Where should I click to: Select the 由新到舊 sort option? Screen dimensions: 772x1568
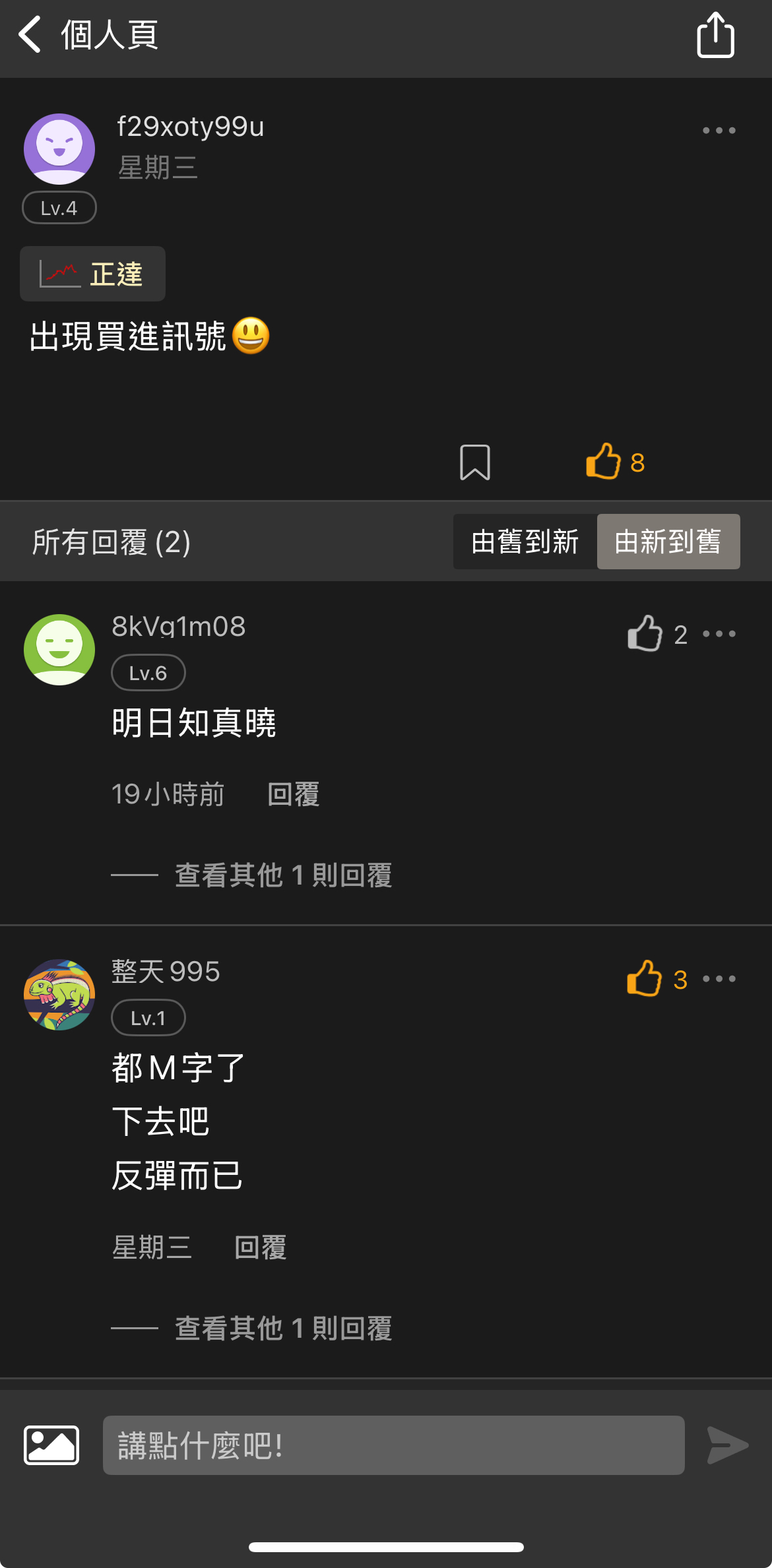[x=668, y=542]
